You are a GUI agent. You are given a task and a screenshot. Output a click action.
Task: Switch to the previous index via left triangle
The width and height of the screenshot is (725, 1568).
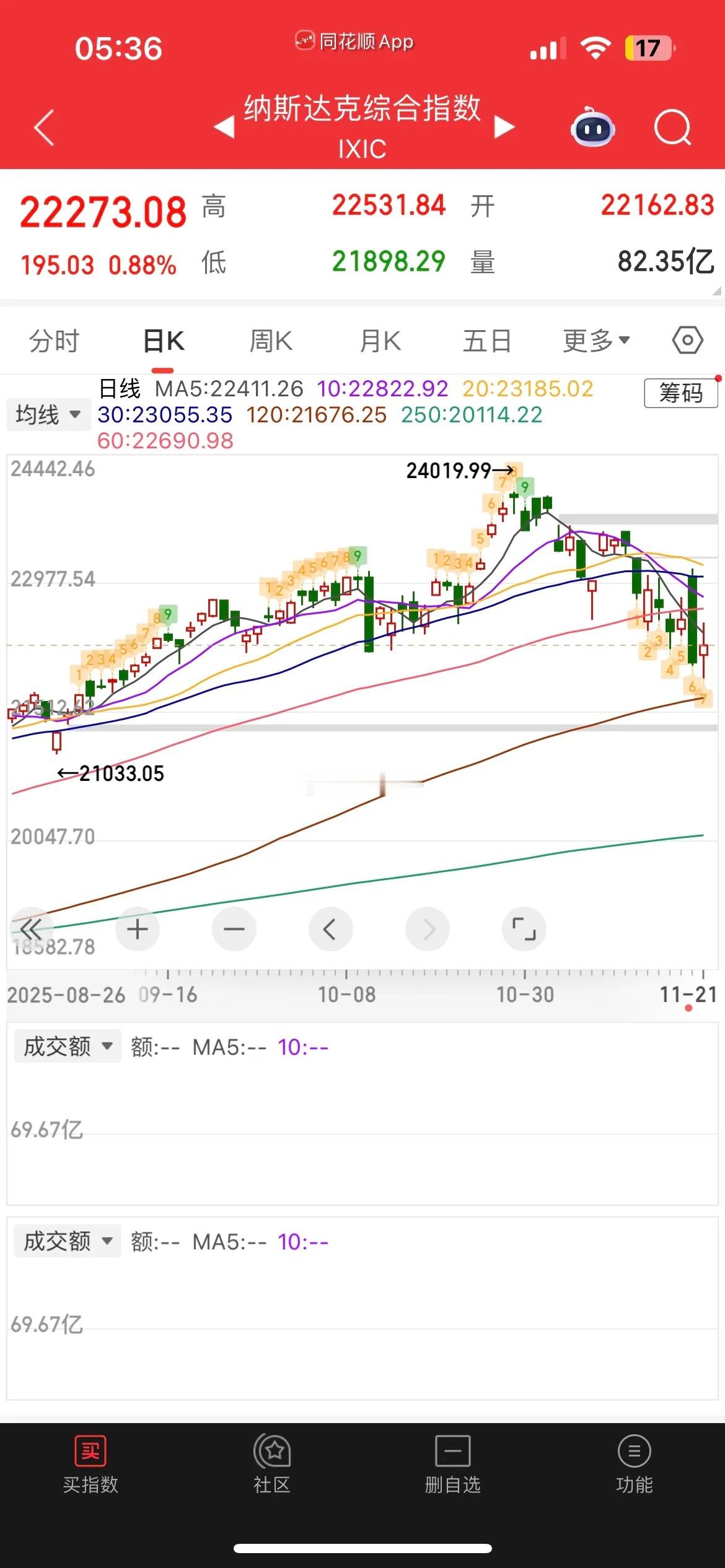[x=224, y=128]
